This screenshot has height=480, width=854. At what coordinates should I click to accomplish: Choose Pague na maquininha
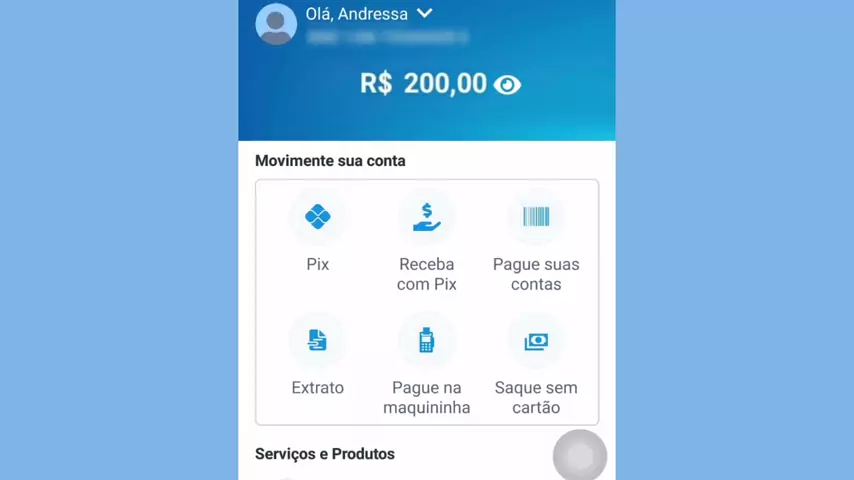pyautogui.click(x=427, y=341)
